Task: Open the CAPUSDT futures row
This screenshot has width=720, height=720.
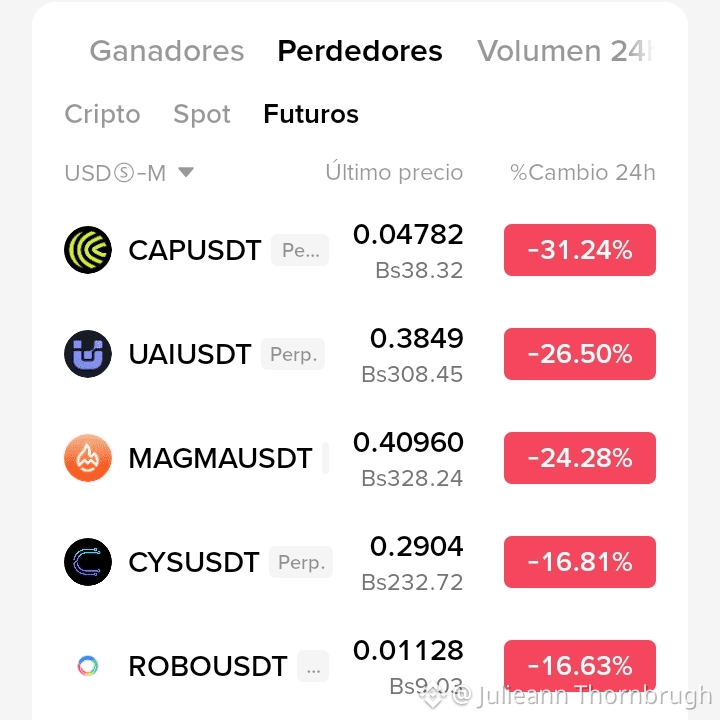Action: 360,250
